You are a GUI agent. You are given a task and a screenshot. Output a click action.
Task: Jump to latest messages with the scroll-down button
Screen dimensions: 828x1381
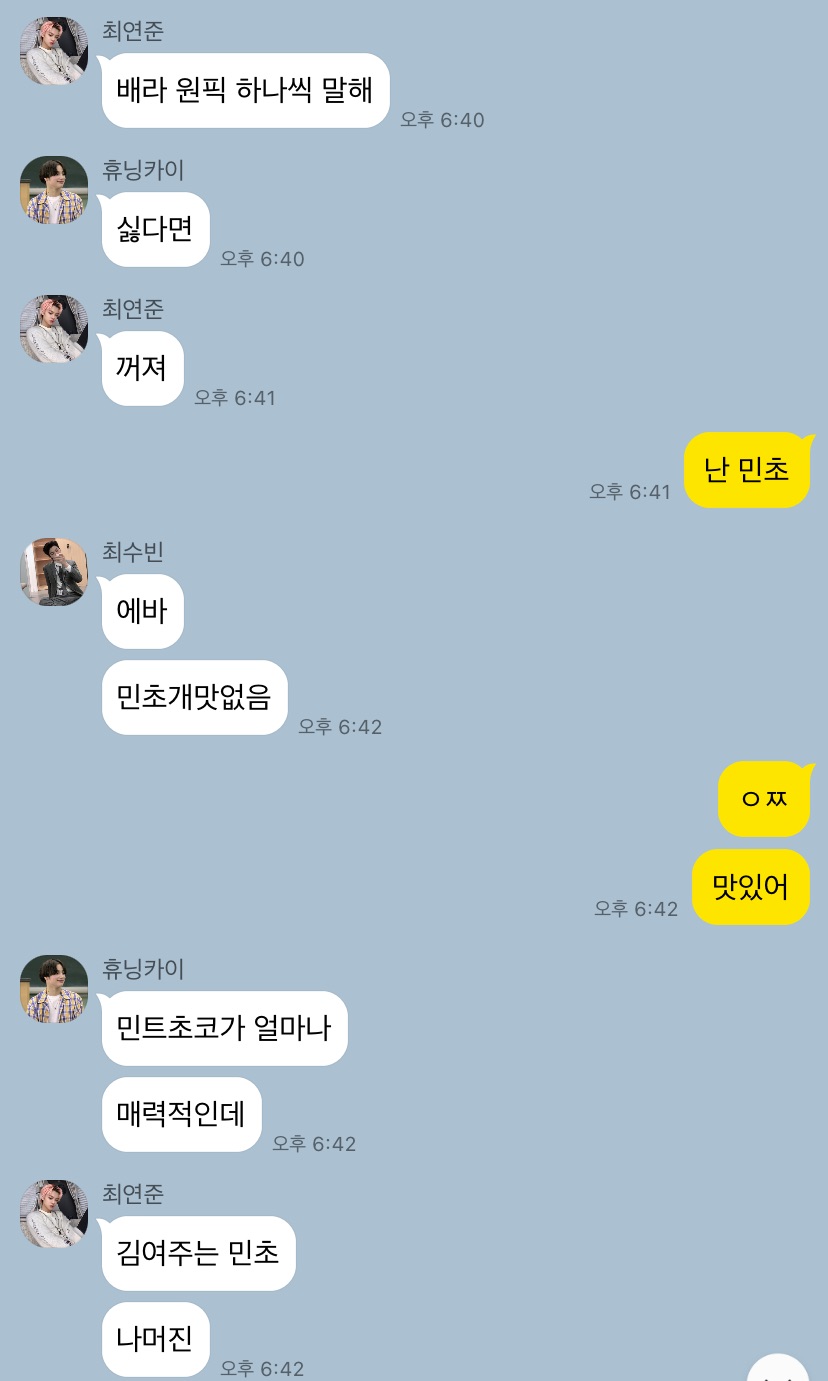(x=779, y=1371)
